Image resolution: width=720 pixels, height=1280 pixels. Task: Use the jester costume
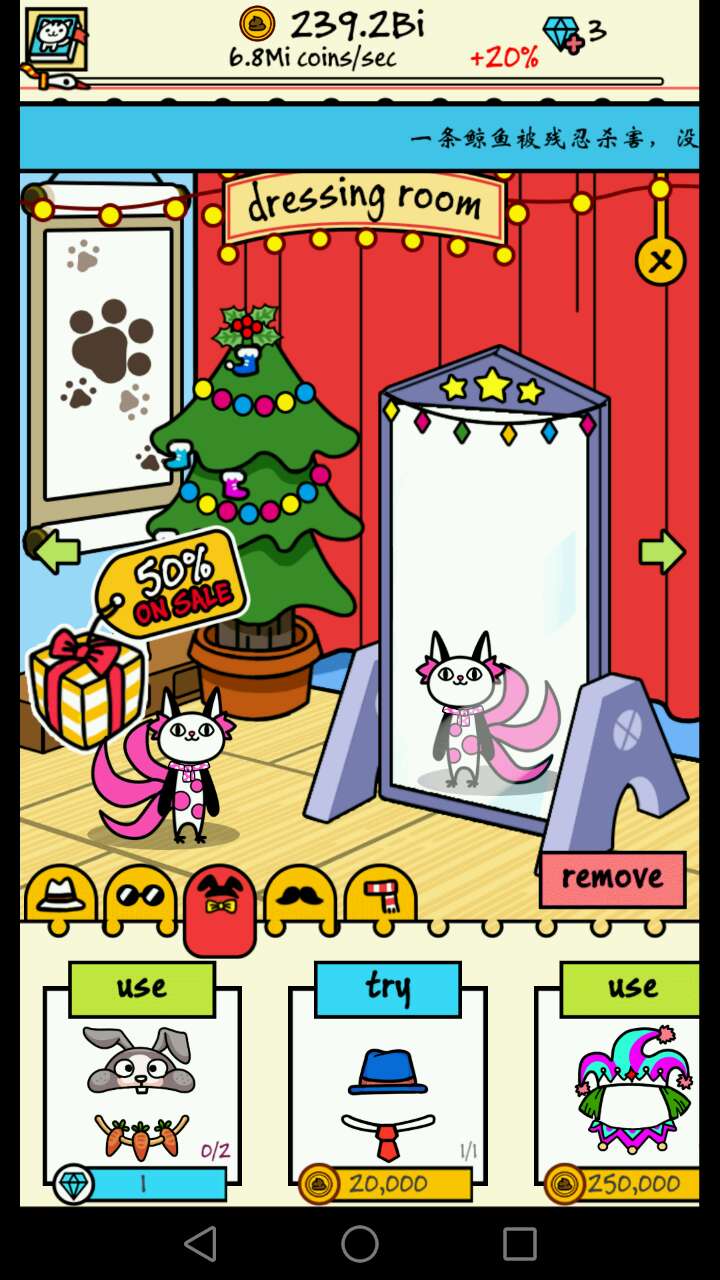[632, 988]
